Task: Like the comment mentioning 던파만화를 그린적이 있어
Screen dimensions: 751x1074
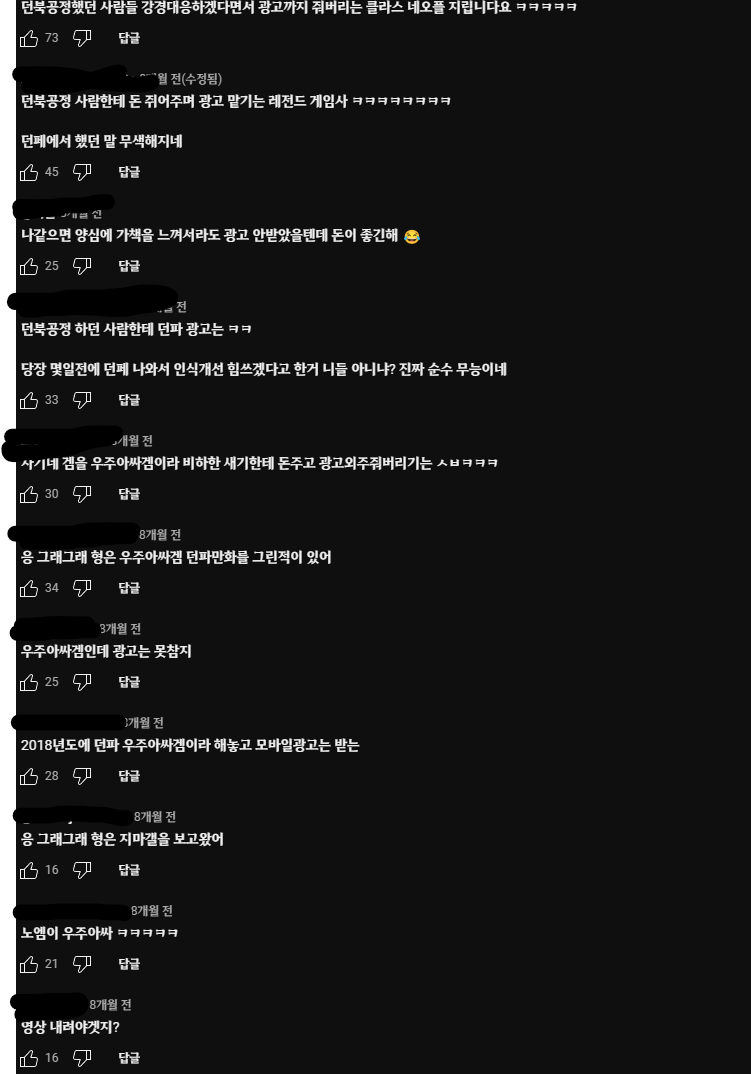Action: click(29, 588)
